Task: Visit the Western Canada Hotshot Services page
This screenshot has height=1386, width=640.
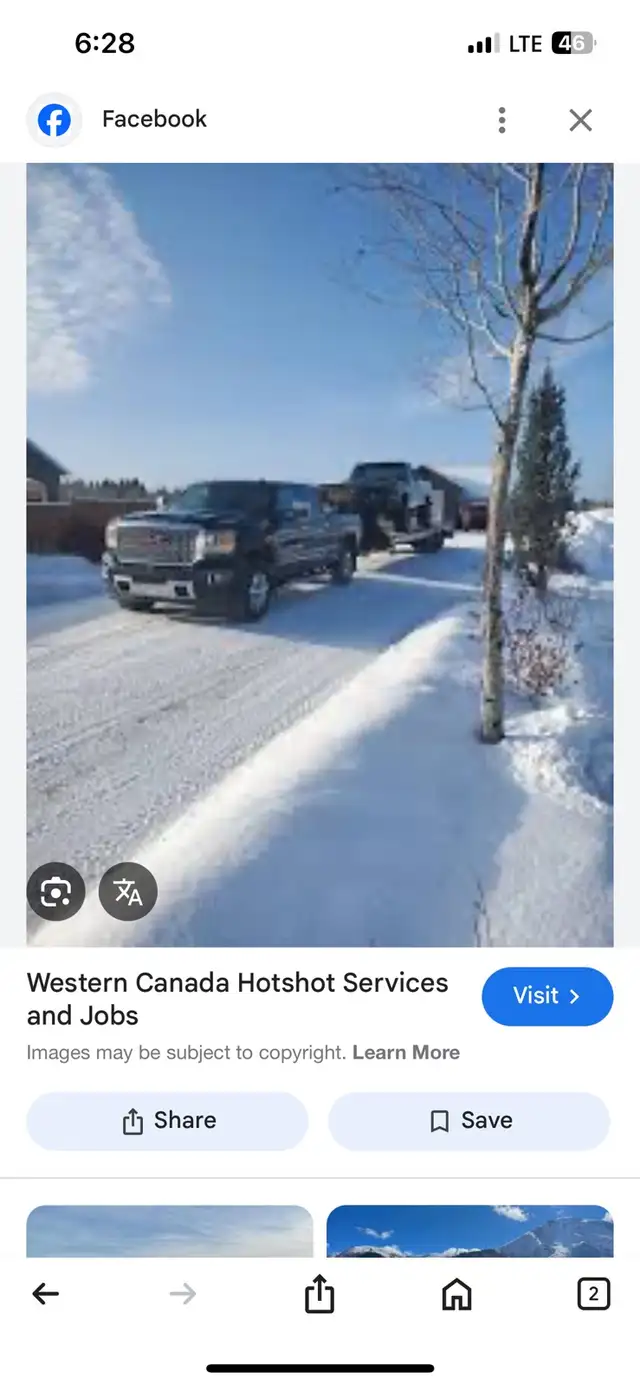Action: (x=547, y=996)
